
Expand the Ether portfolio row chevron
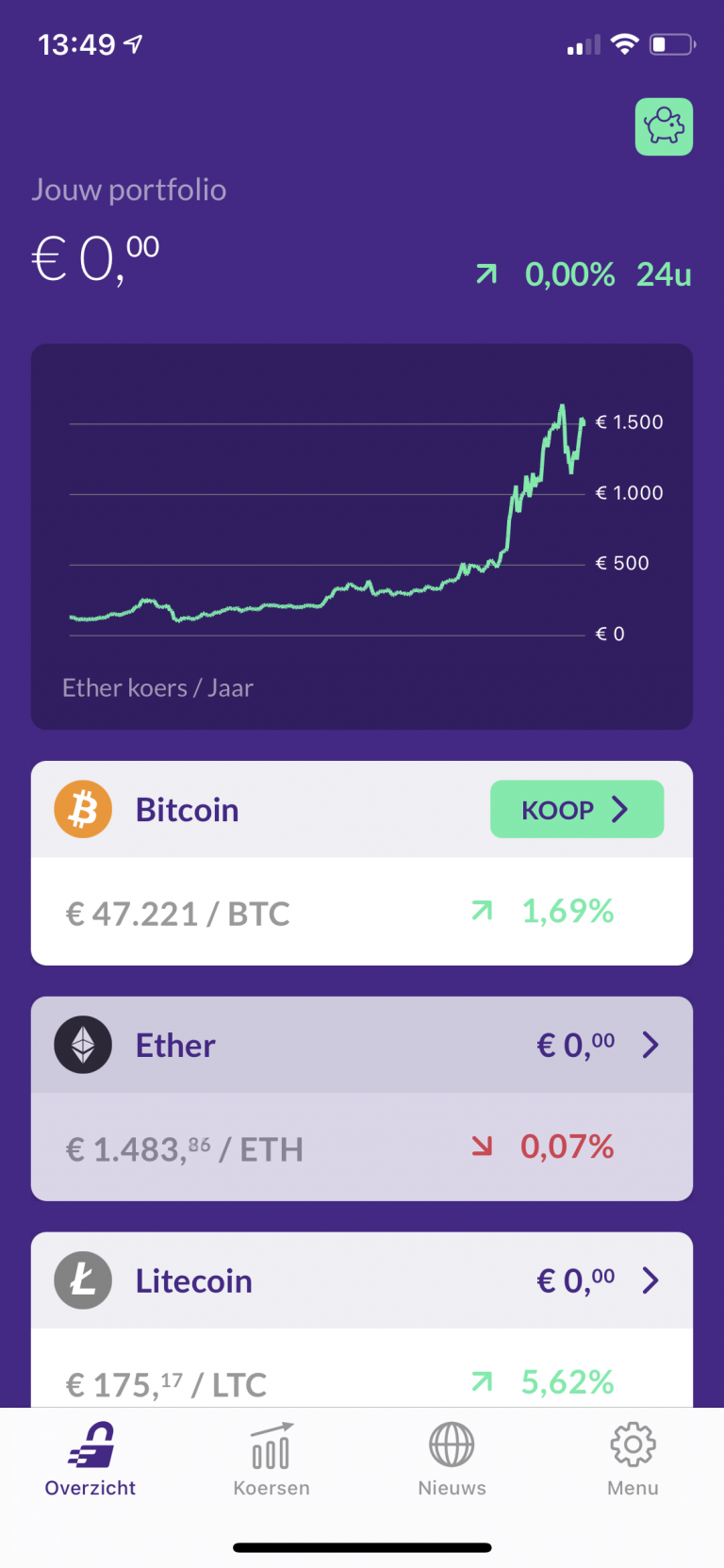(650, 1044)
